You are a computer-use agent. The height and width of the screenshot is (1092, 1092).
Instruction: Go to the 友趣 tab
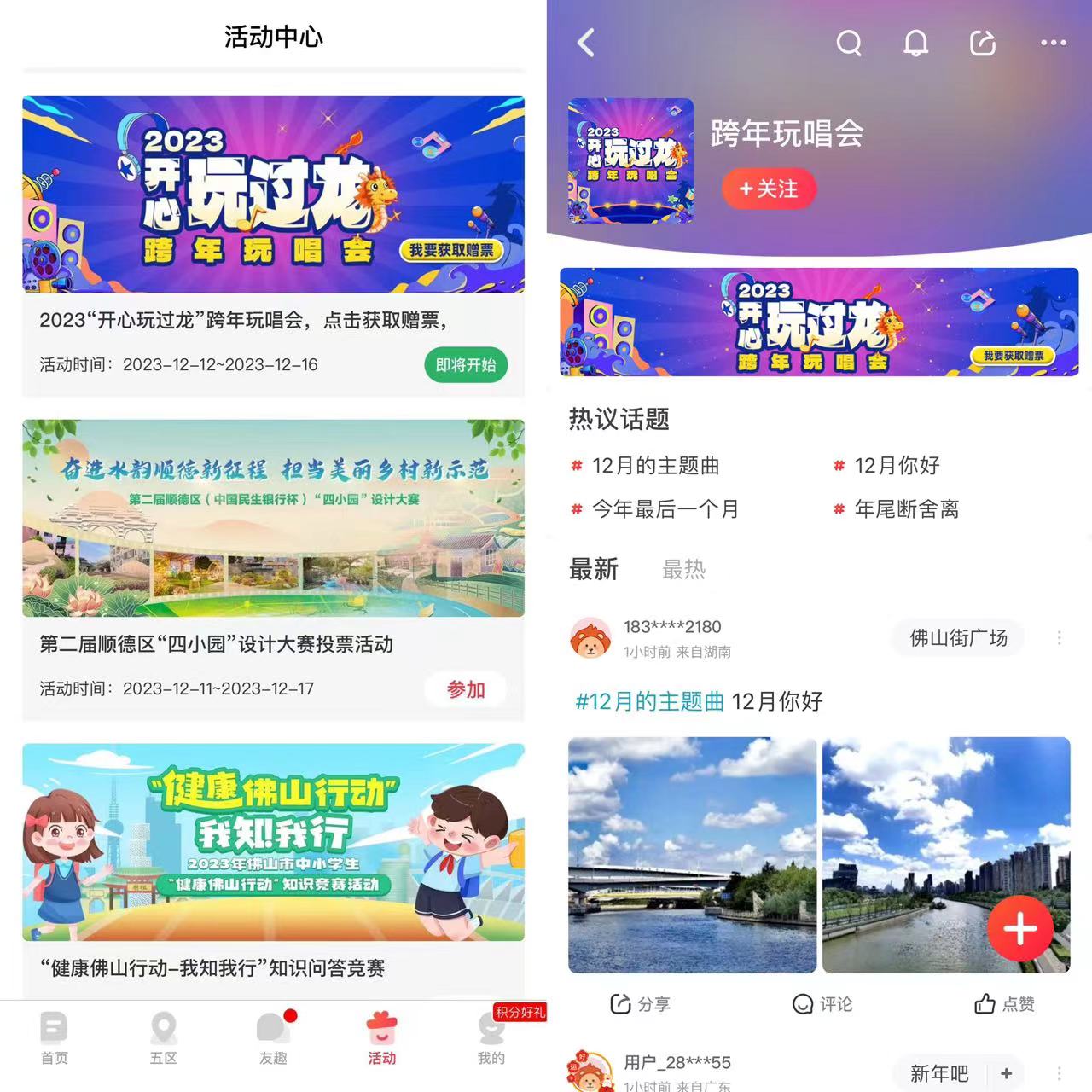coord(273,1038)
